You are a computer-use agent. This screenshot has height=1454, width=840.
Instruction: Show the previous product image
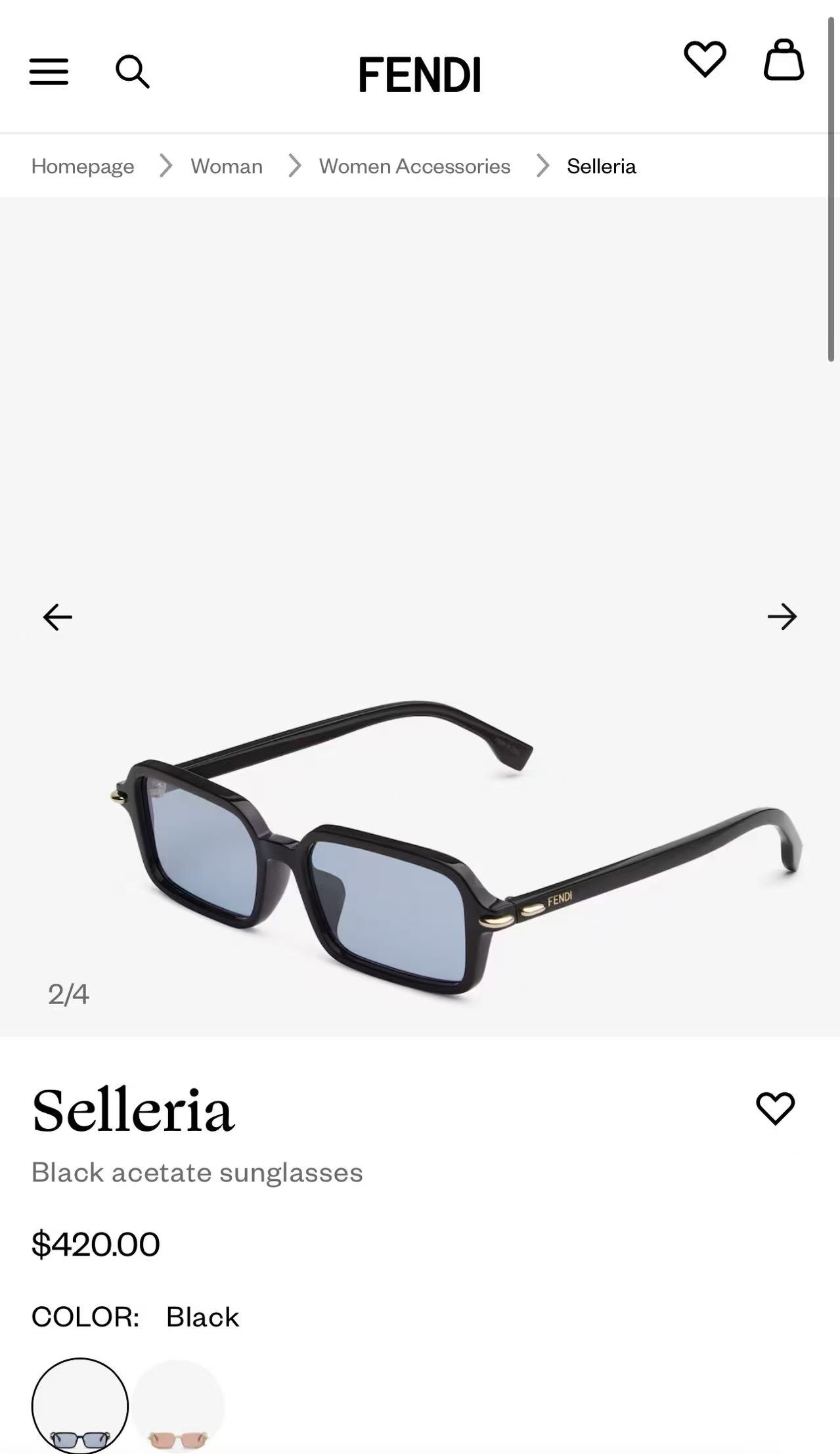(58, 617)
